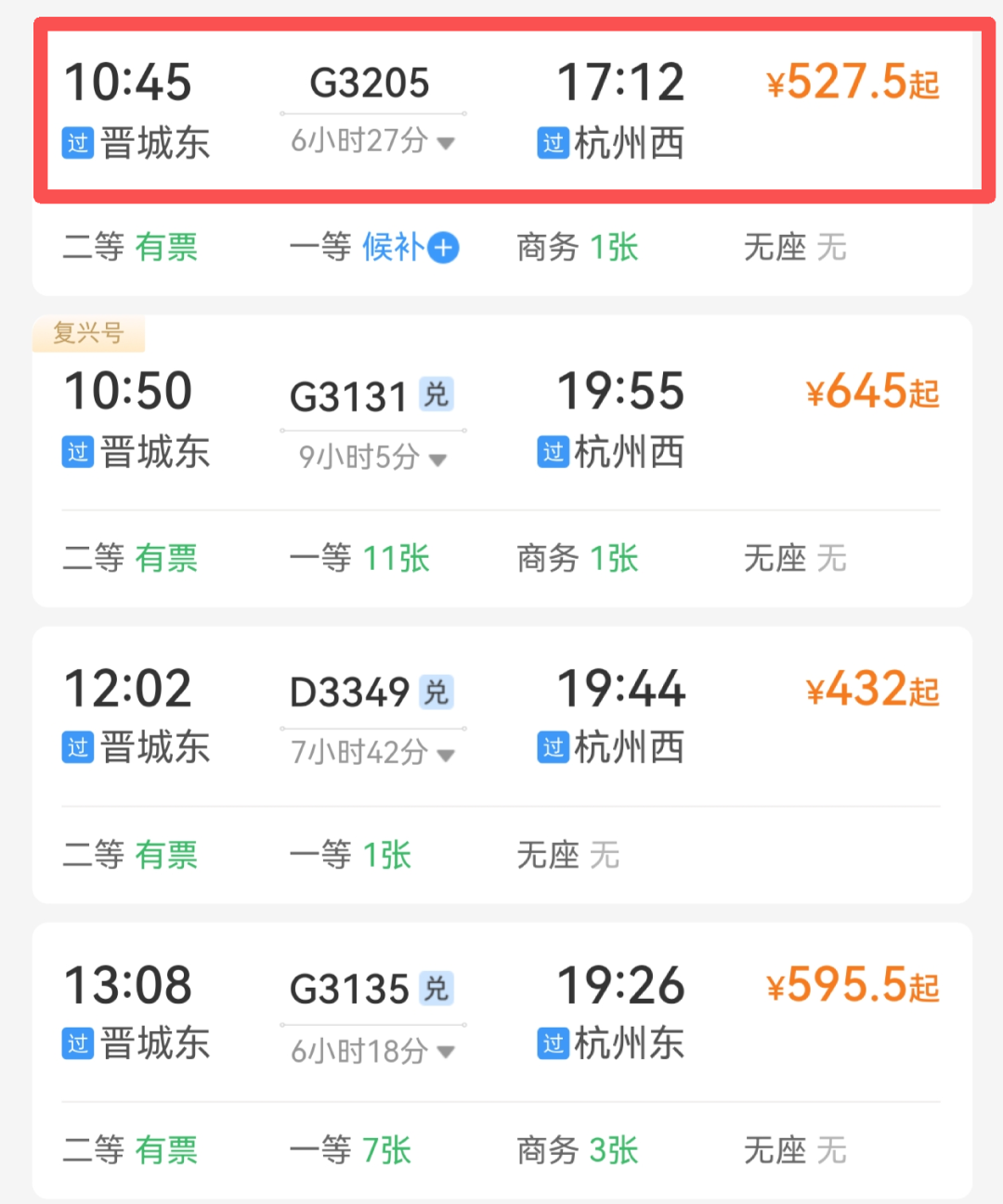1003x1204 pixels.
Task: Expand G3205 stops via 6小时27分 arrow
Action: [446, 143]
